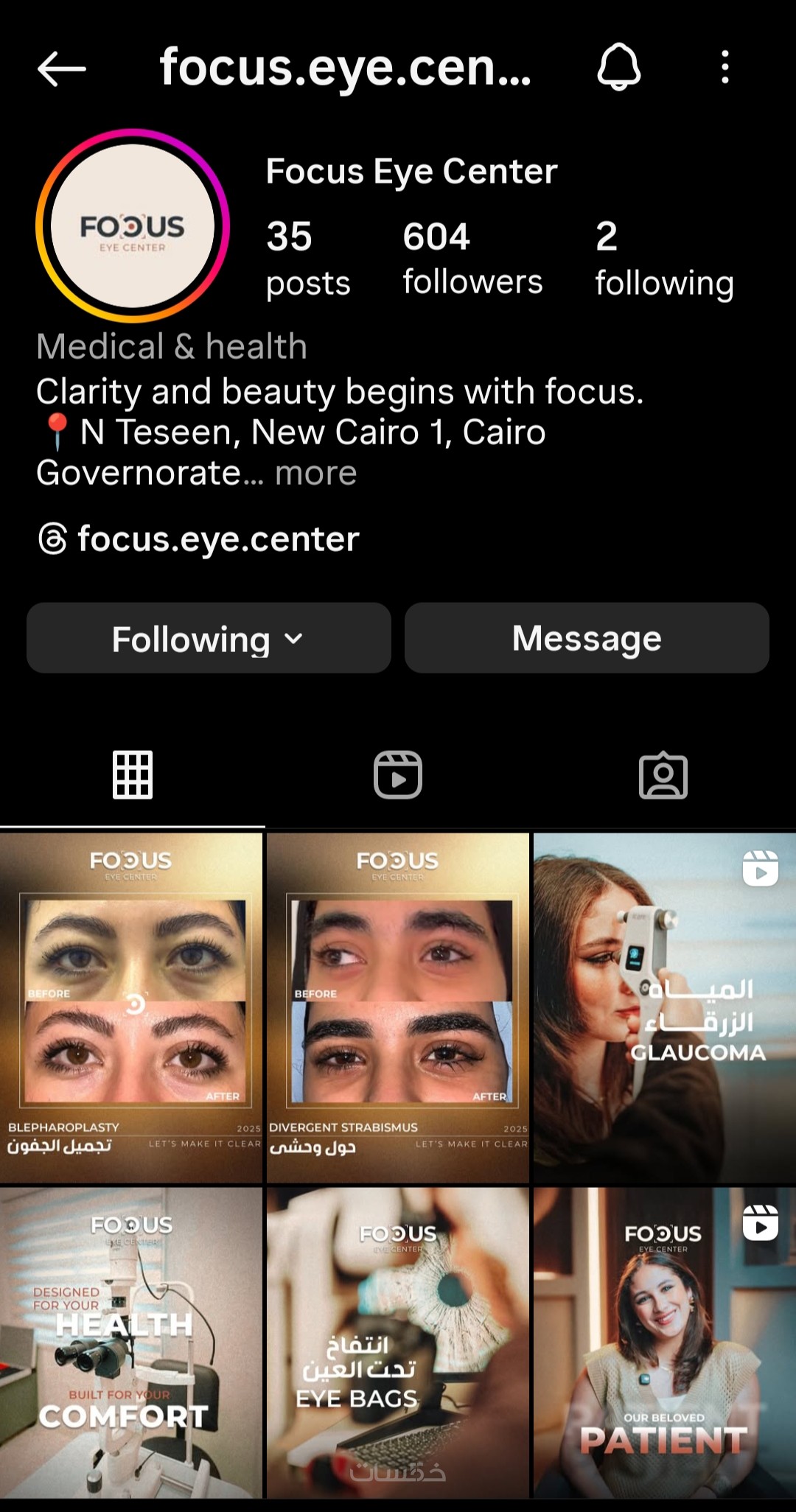Play the Glaucoma reel
796x1512 pixels.
[665, 1007]
